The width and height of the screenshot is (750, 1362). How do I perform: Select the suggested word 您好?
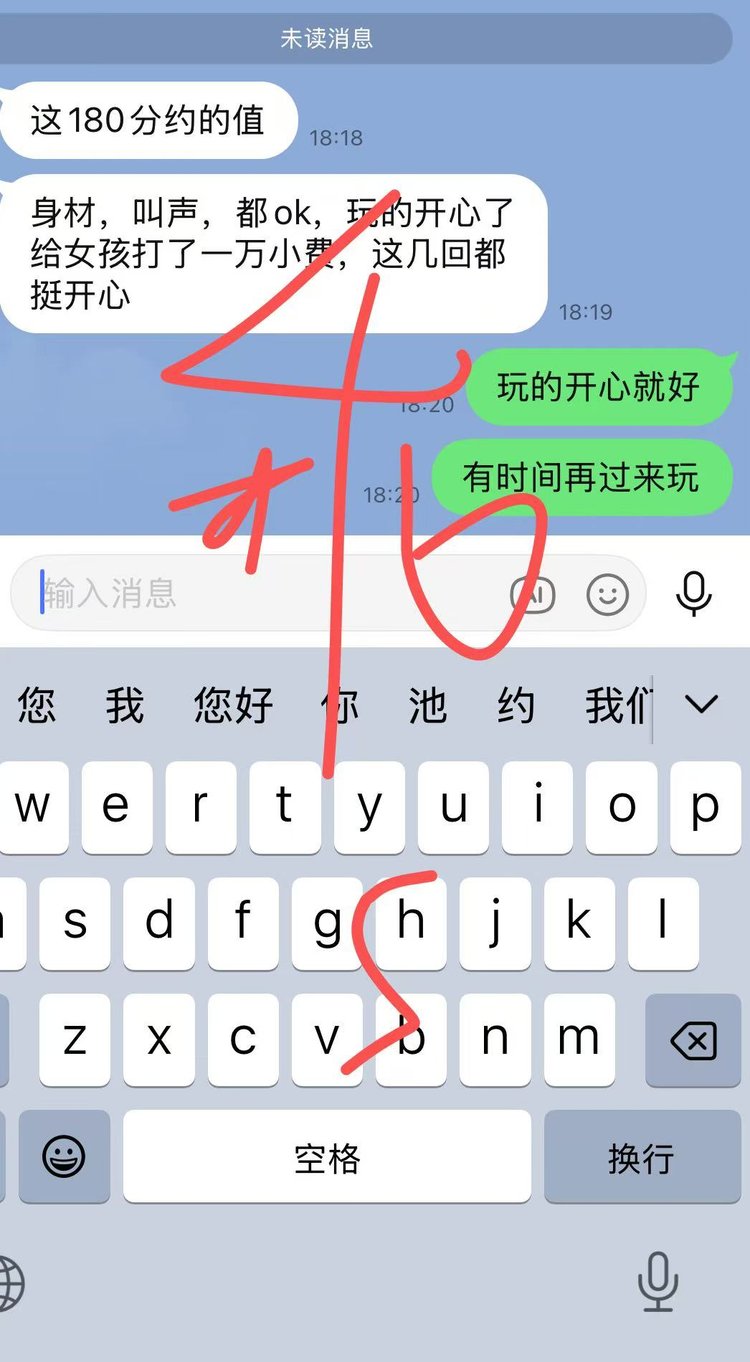pyautogui.click(x=233, y=706)
